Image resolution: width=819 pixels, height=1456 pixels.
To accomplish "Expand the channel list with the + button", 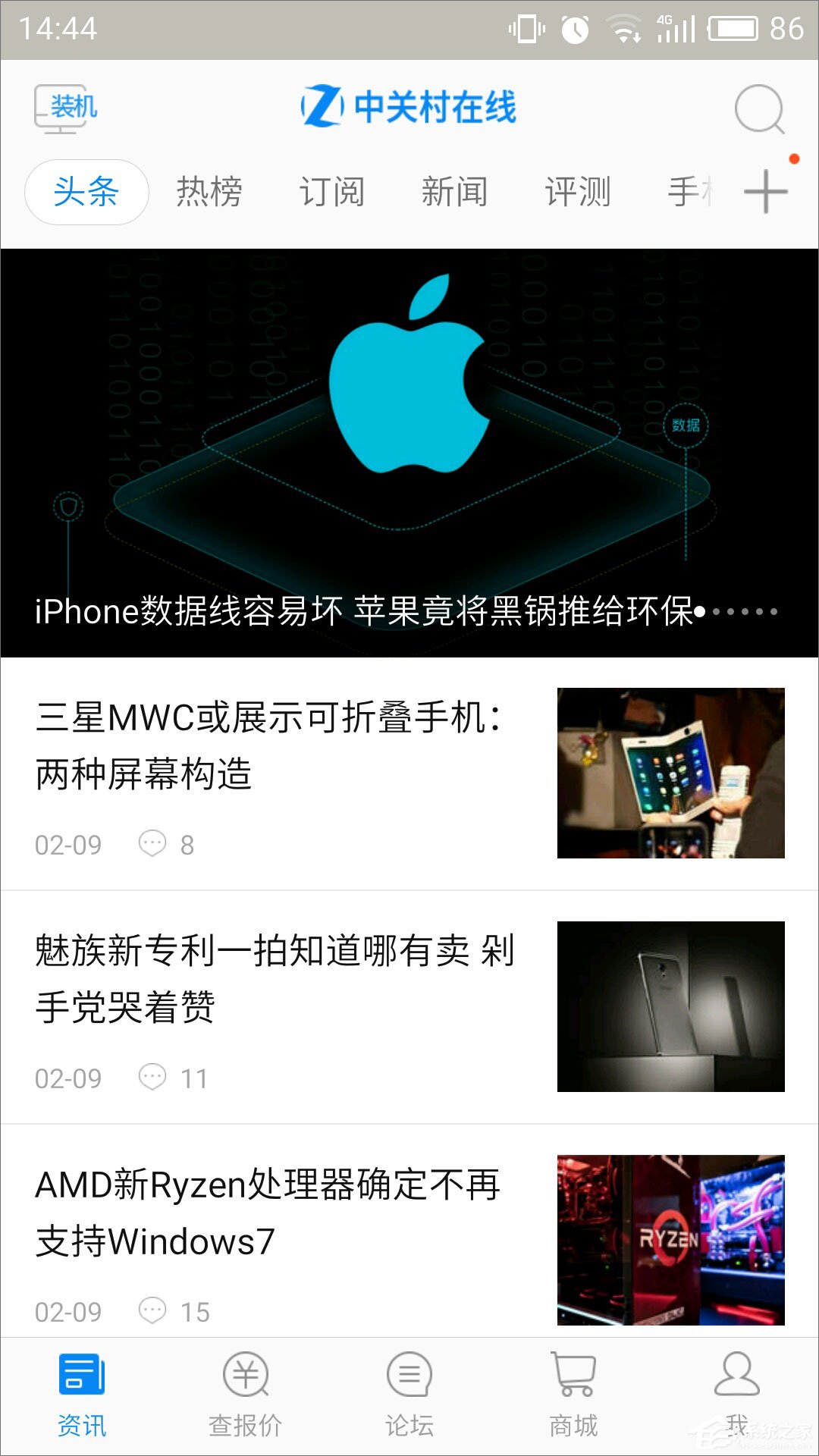I will pyautogui.click(x=767, y=192).
